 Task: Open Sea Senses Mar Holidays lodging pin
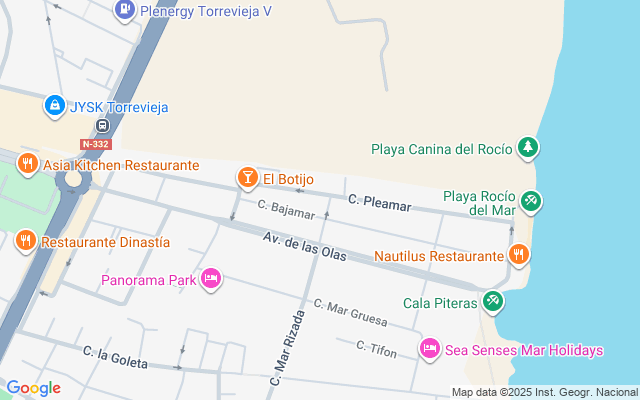coord(429,349)
